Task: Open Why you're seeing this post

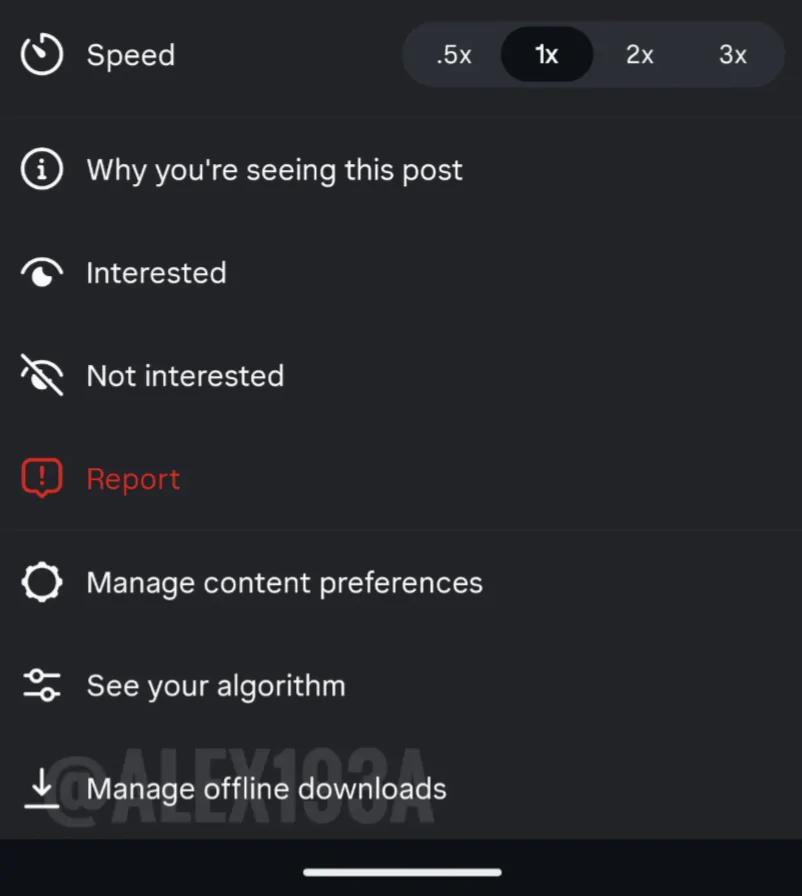Action: click(274, 170)
